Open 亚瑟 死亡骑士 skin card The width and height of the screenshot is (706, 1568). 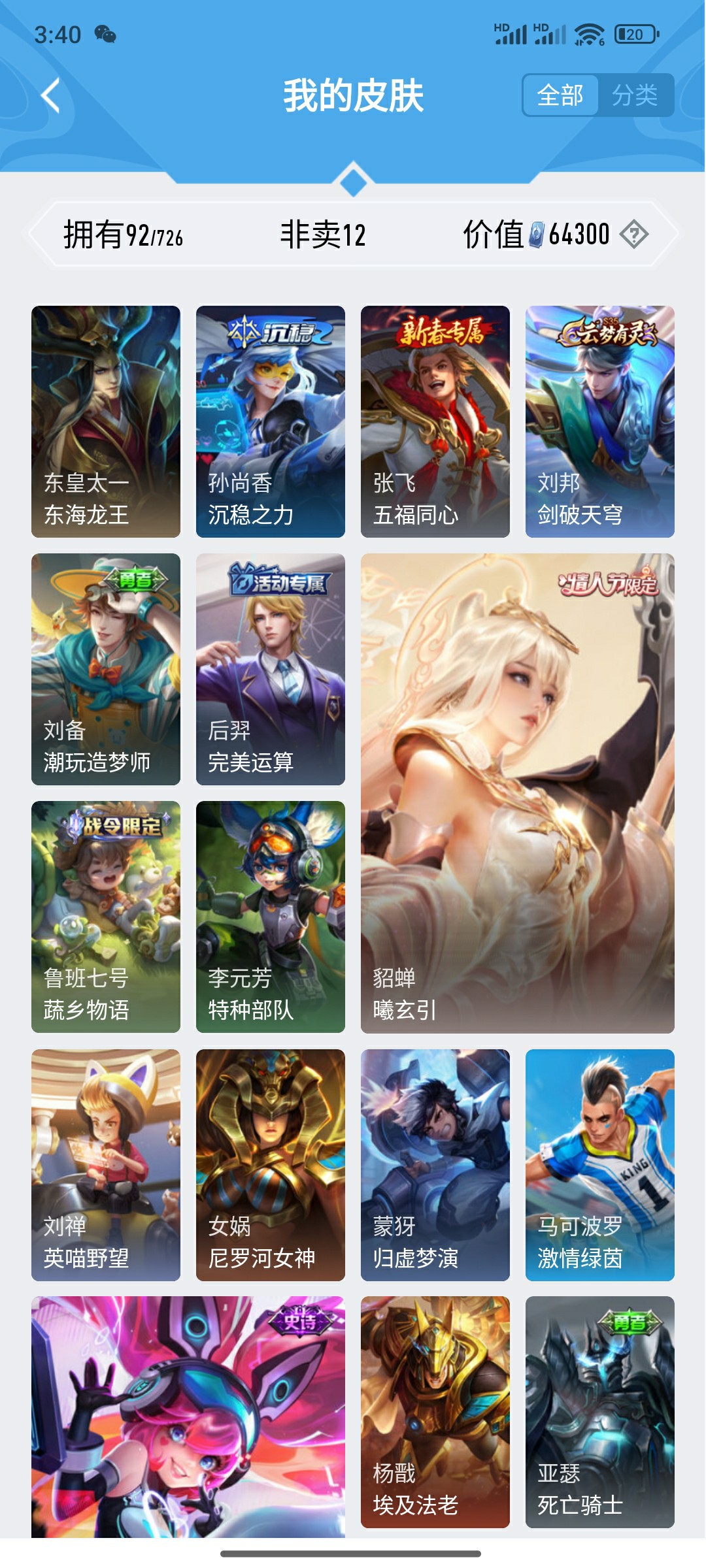(600, 1412)
